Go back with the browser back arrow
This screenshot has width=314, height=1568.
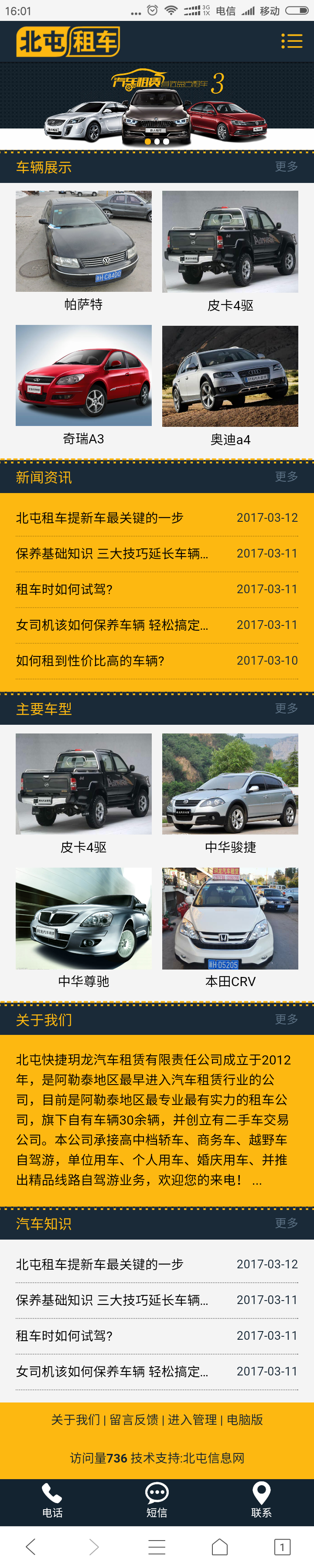tap(31, 1546)
